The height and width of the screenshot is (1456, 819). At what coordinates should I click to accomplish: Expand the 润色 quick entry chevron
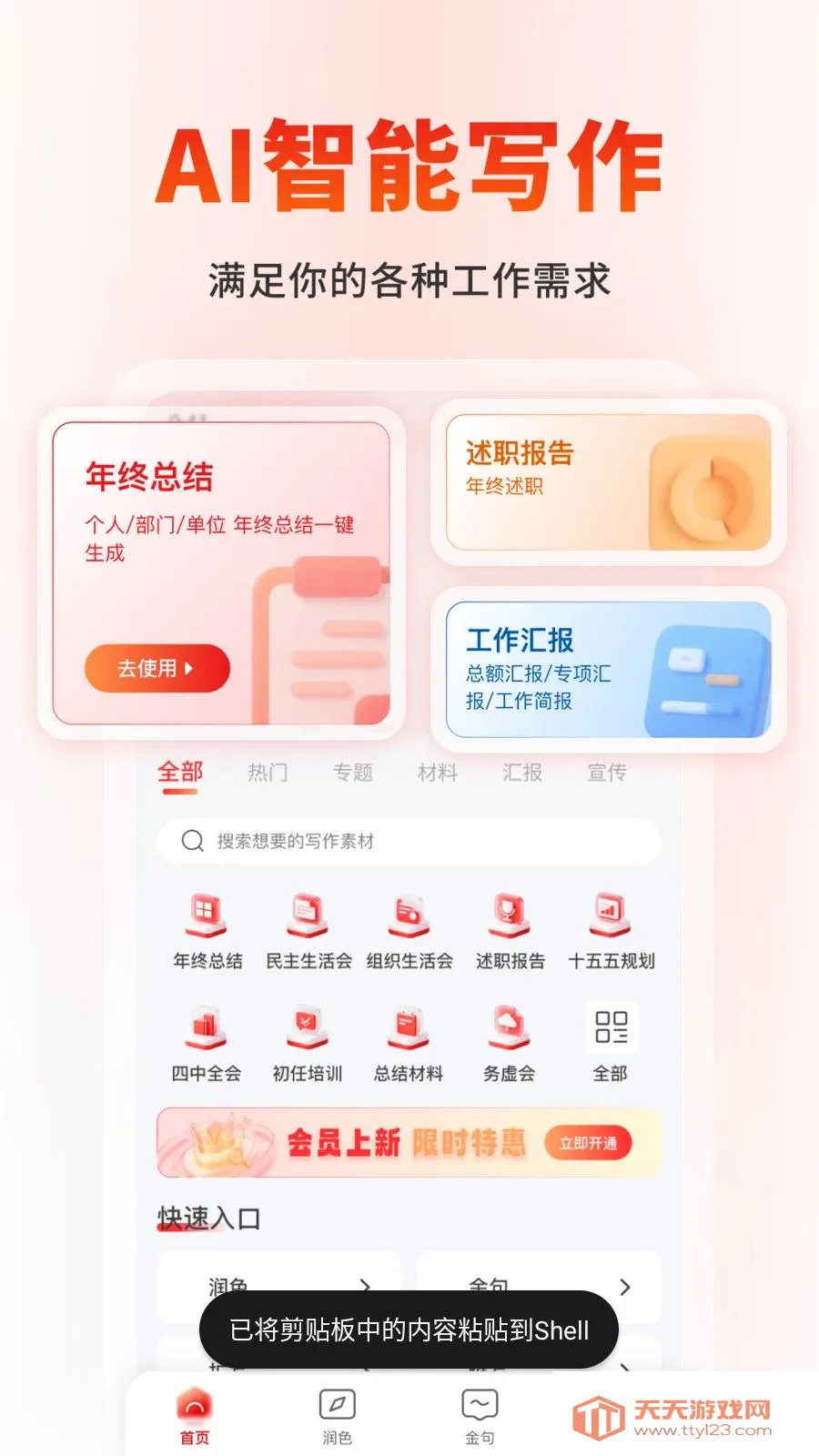368,1288
